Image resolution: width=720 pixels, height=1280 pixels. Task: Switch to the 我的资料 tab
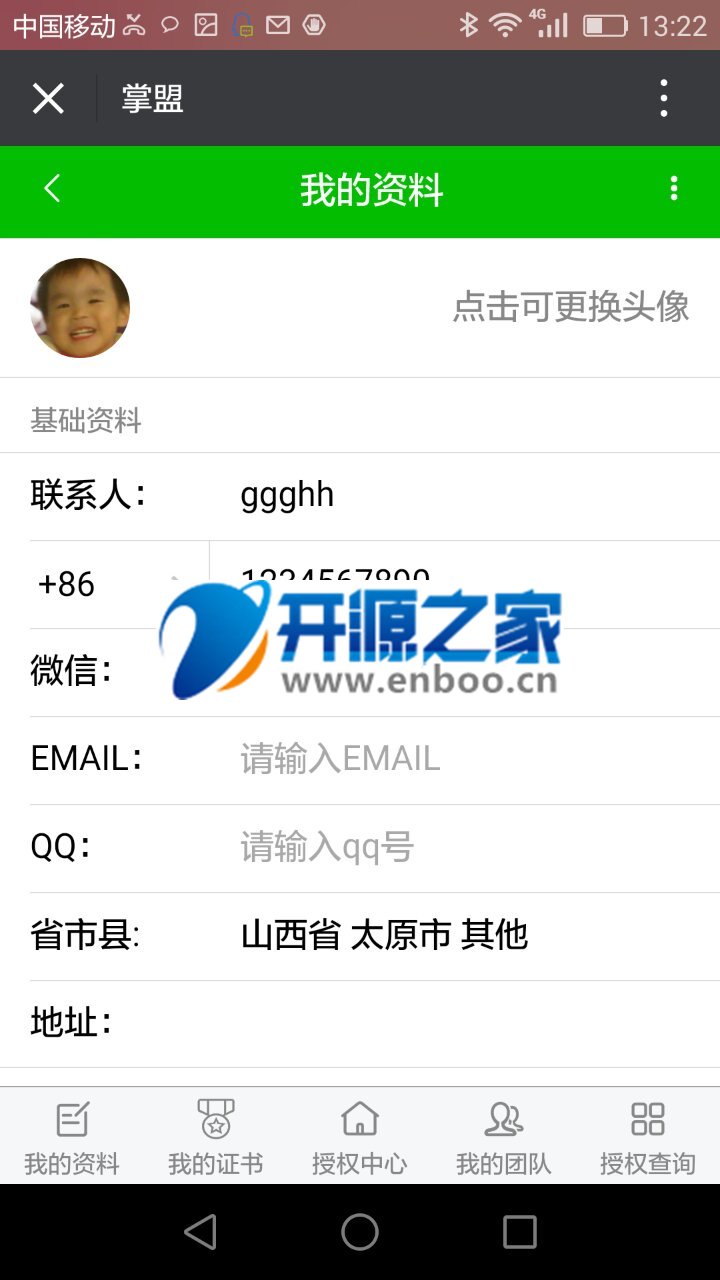tap(72, 1137)
